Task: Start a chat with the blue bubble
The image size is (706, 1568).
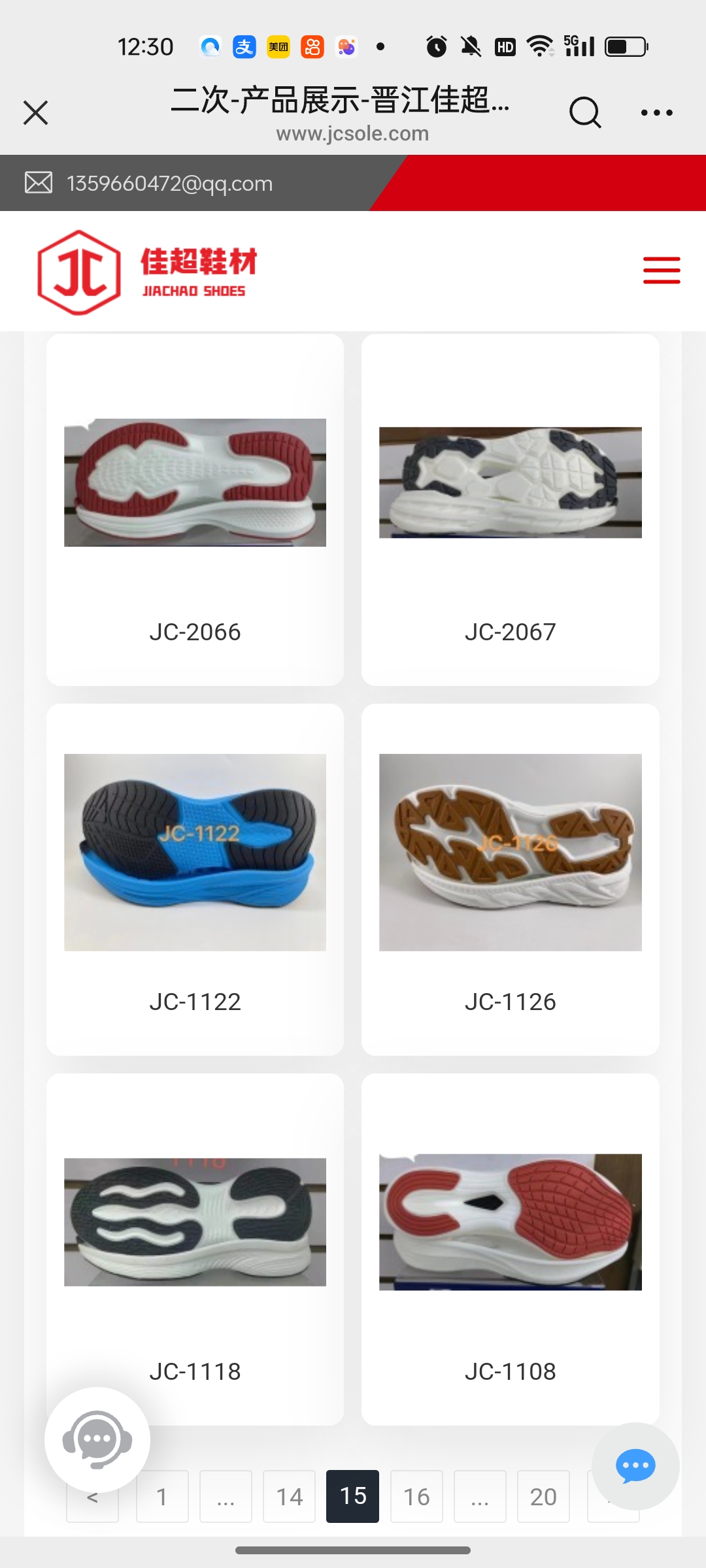Action: (635, 1465)
